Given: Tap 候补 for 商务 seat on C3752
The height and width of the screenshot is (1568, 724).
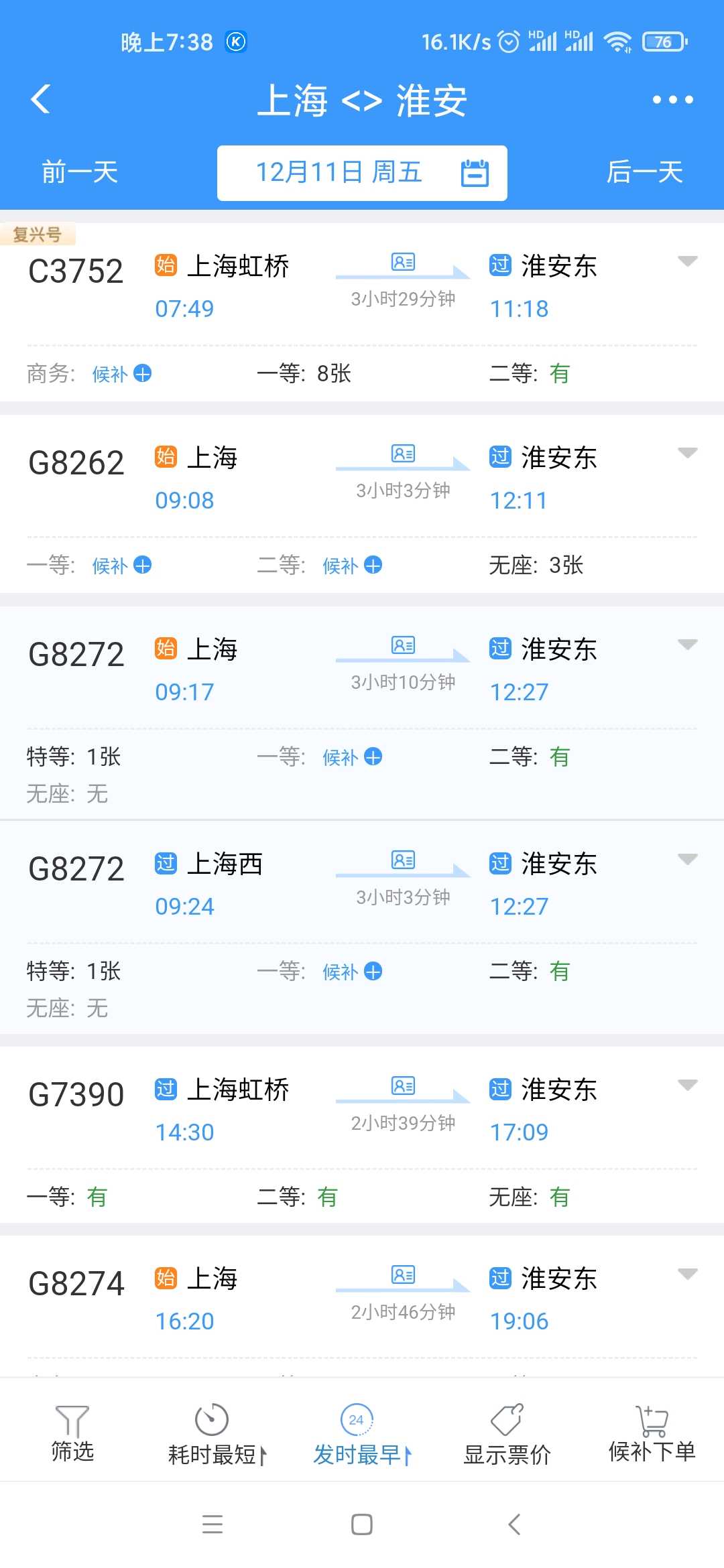Looking at the screenshot, I should pyautogui.click(x=122, y=373).
